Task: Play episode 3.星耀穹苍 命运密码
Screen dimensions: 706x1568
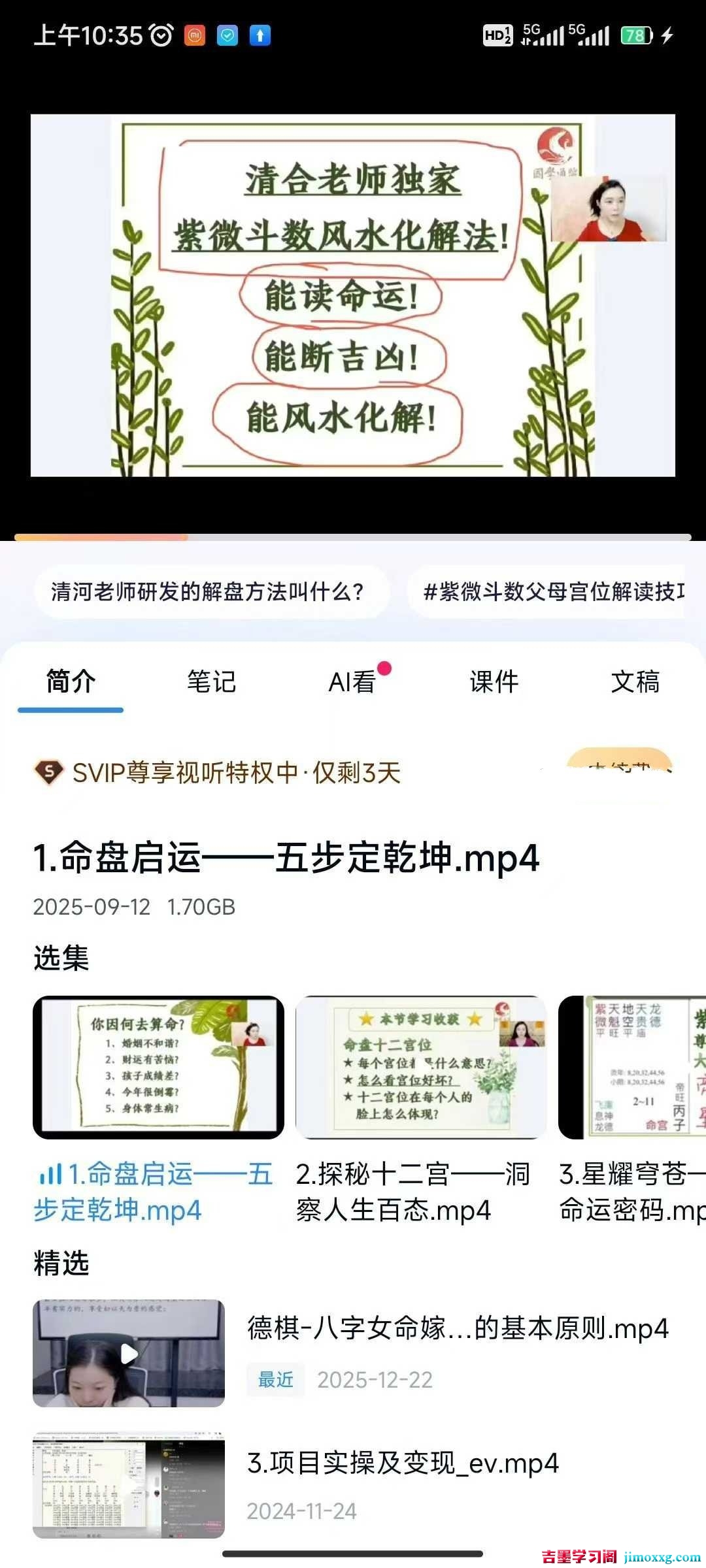Action: (x=632, y=1068)
